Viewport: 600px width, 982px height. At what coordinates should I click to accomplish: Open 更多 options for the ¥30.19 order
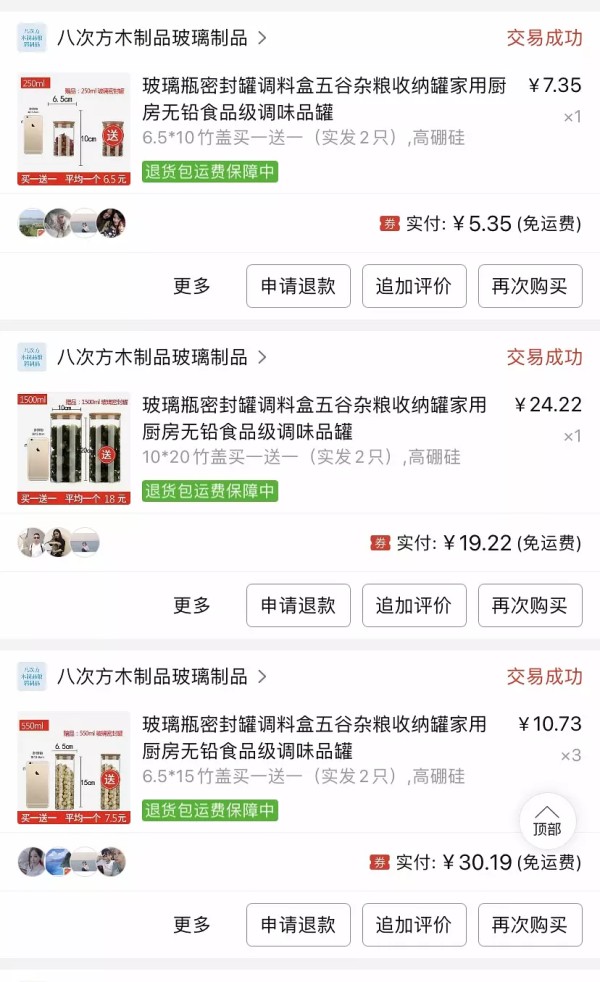pyautogui.click(x=192, y=925)
